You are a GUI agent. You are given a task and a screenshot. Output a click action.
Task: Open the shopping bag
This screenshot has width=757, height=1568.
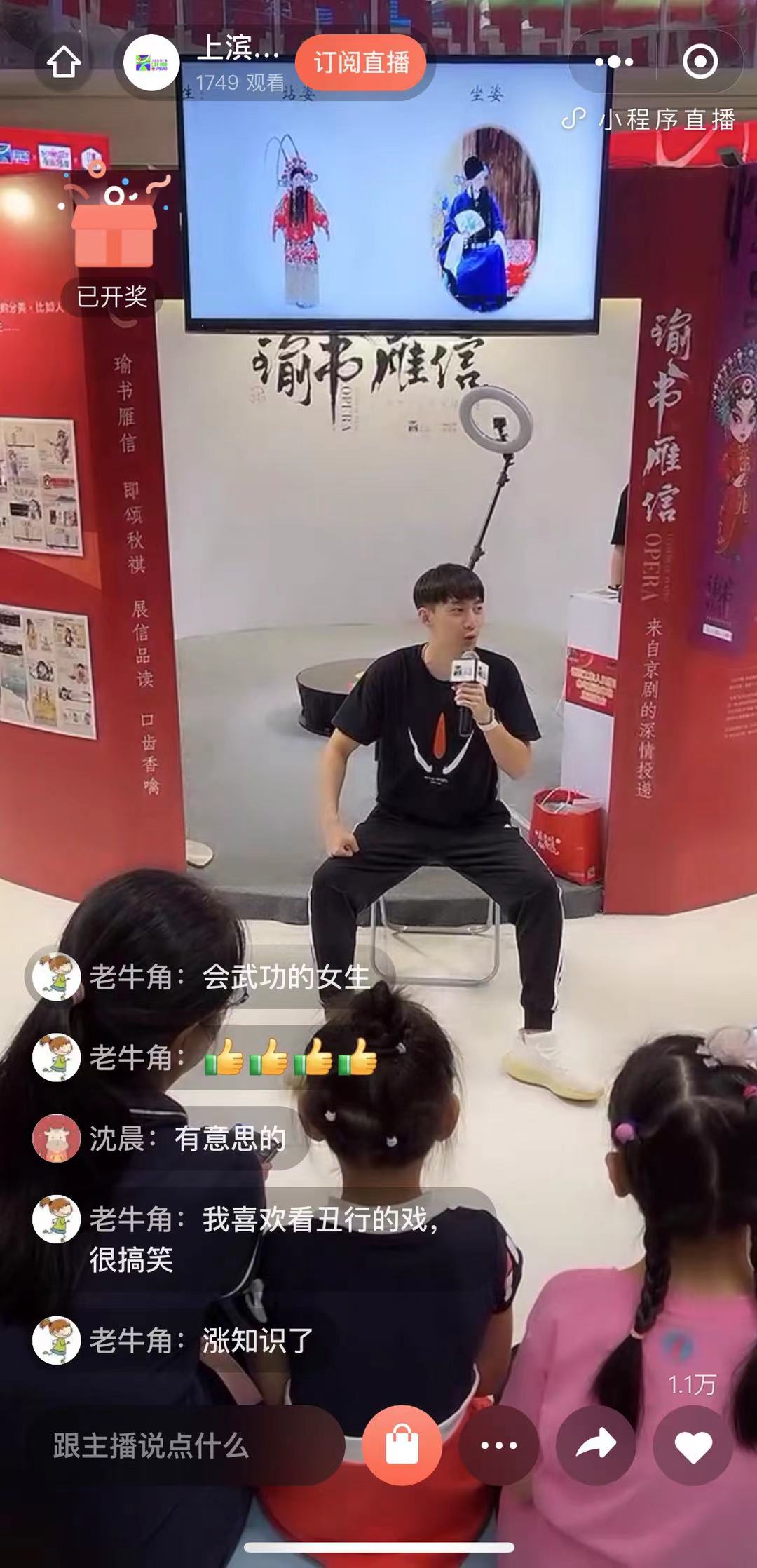[402, 1446]
